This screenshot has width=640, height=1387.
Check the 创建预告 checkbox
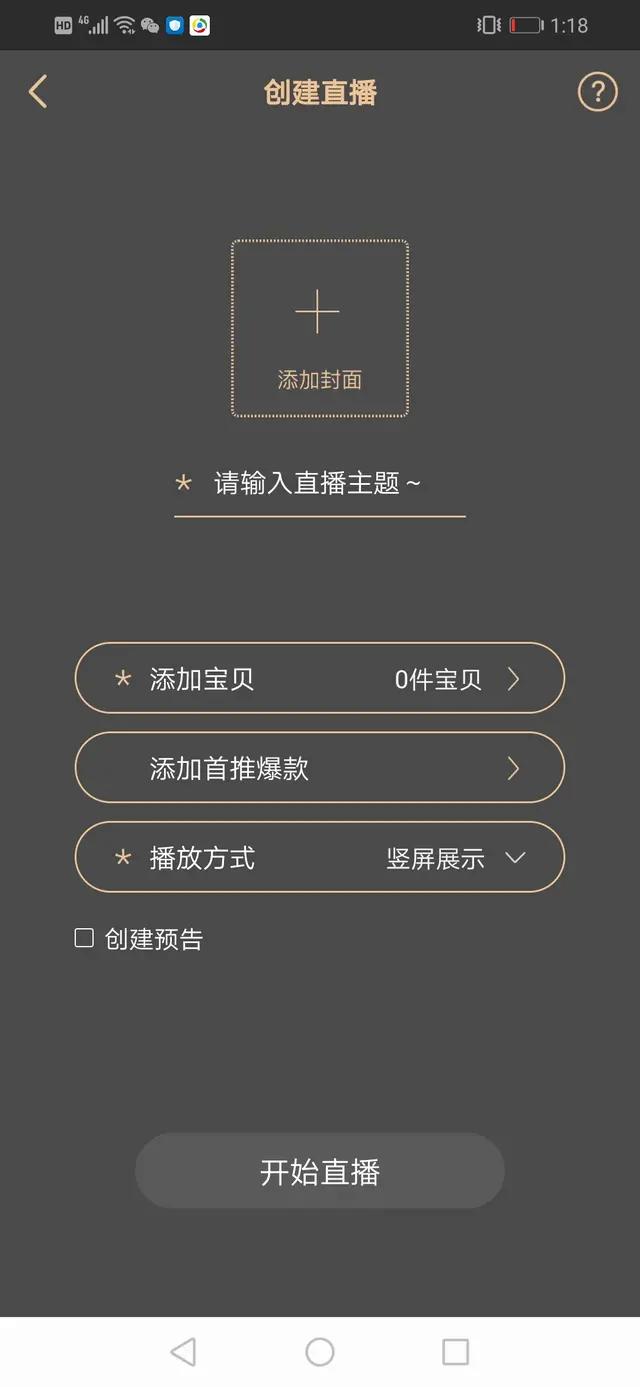coord(84,938)
